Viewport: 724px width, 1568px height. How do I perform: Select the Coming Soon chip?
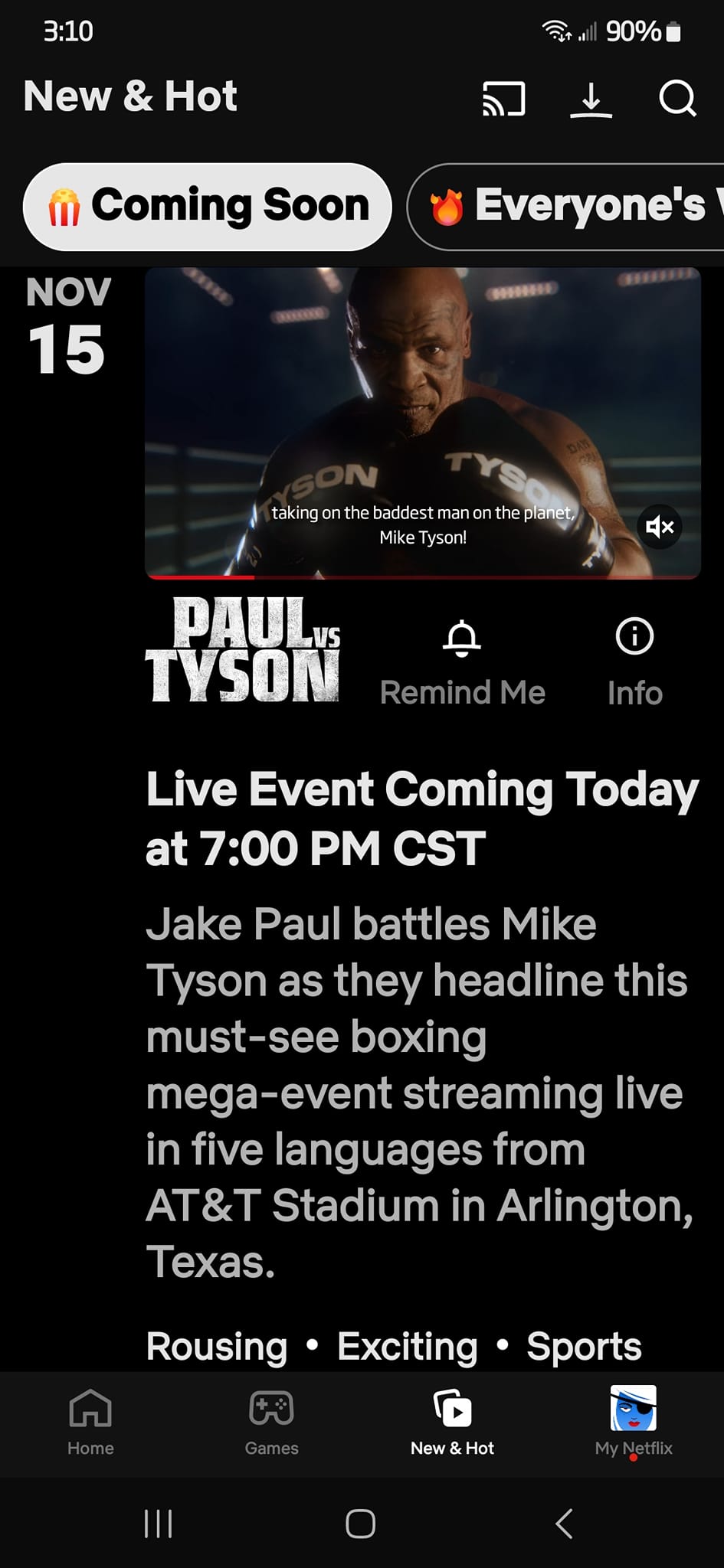pyautogui.click(x=208, y=206)
